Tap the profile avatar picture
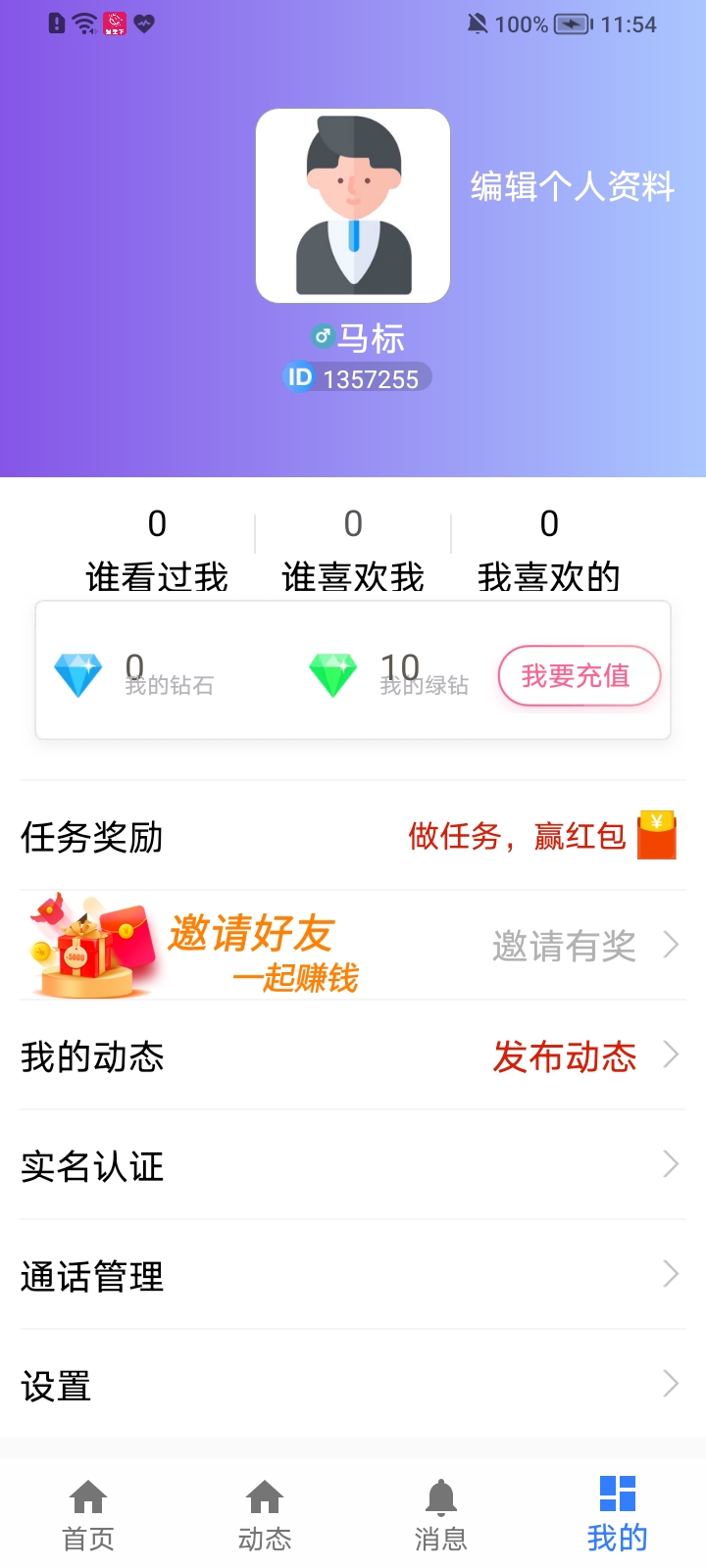Viewport: 706px width, 1568px height. coord(353,206)
